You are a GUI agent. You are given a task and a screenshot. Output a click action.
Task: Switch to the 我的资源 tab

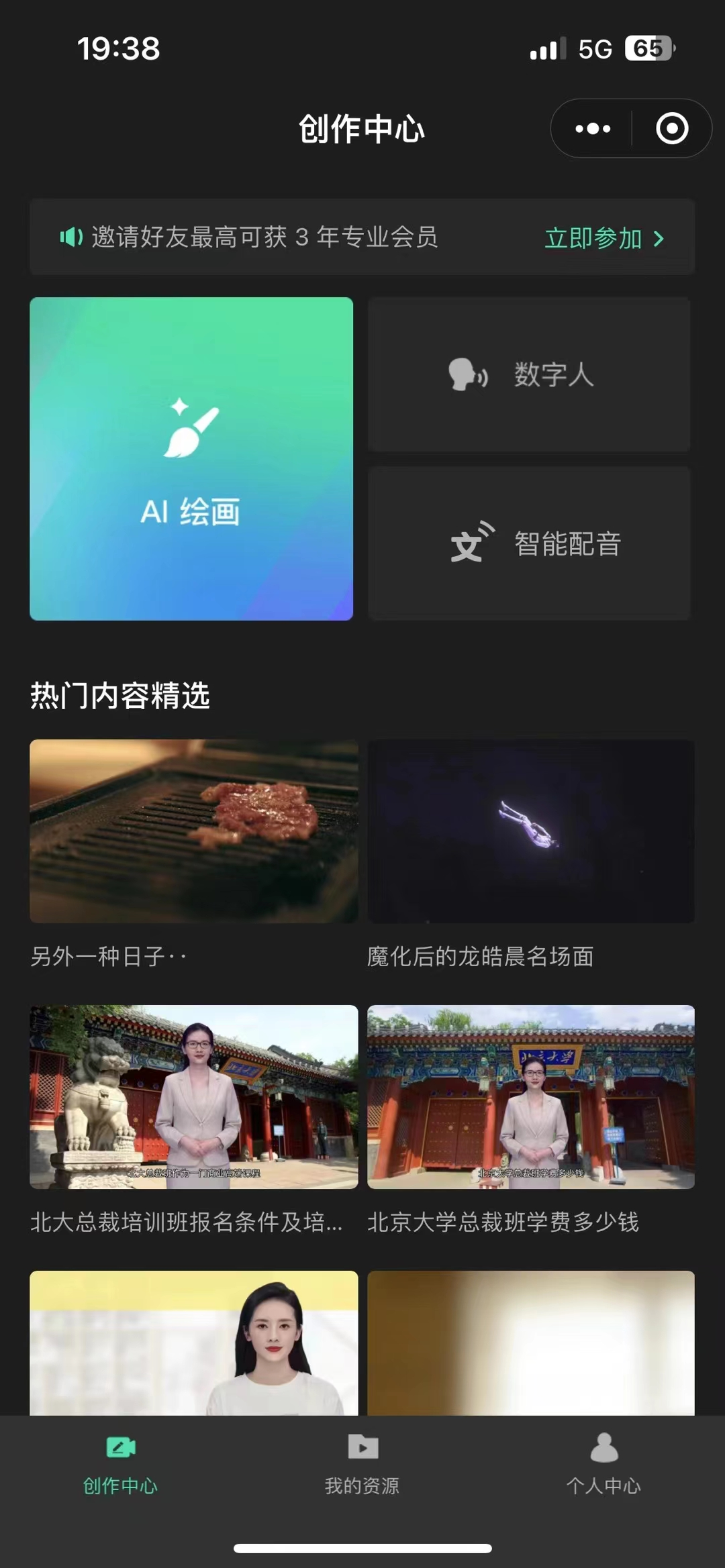pyautogui.click(x=362, y=1463)
